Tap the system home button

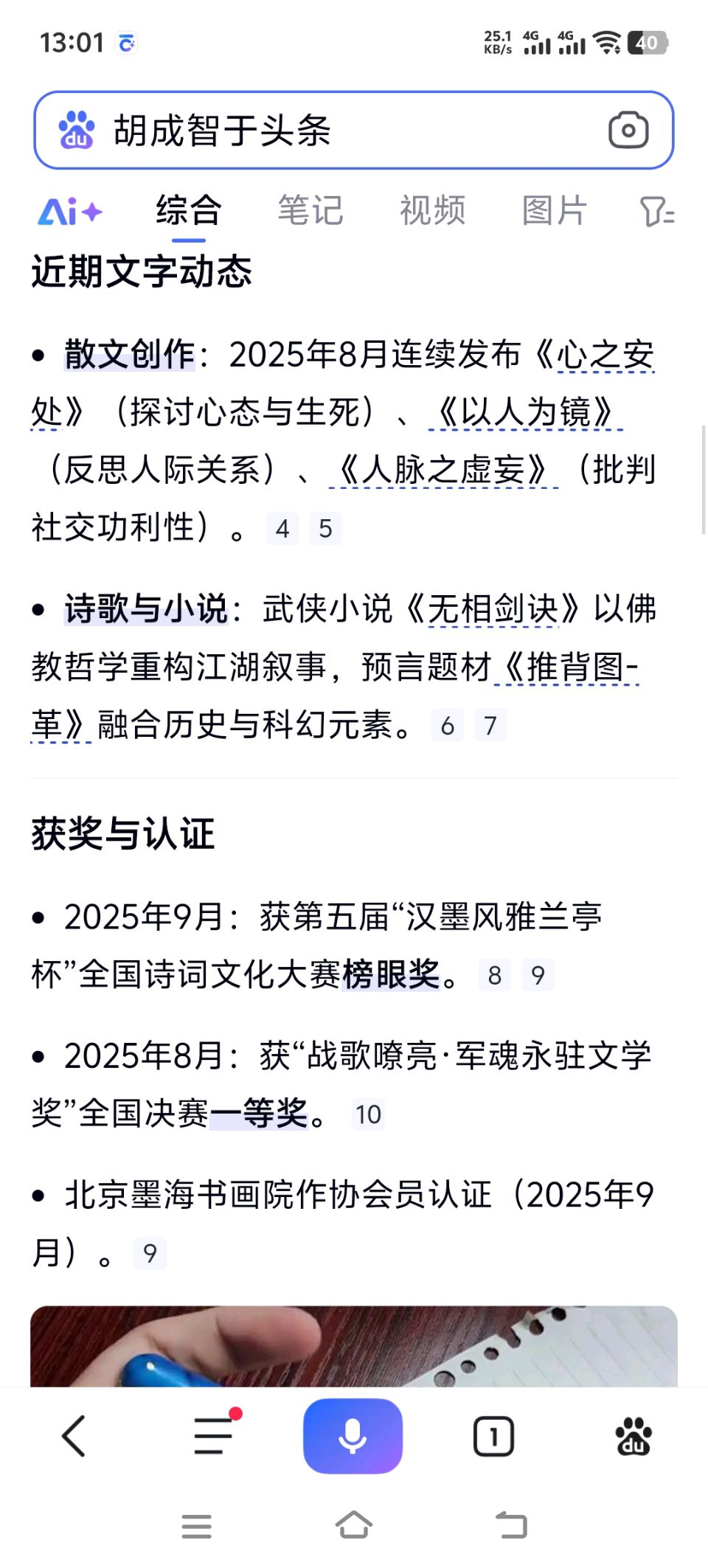coord(354,1525)
